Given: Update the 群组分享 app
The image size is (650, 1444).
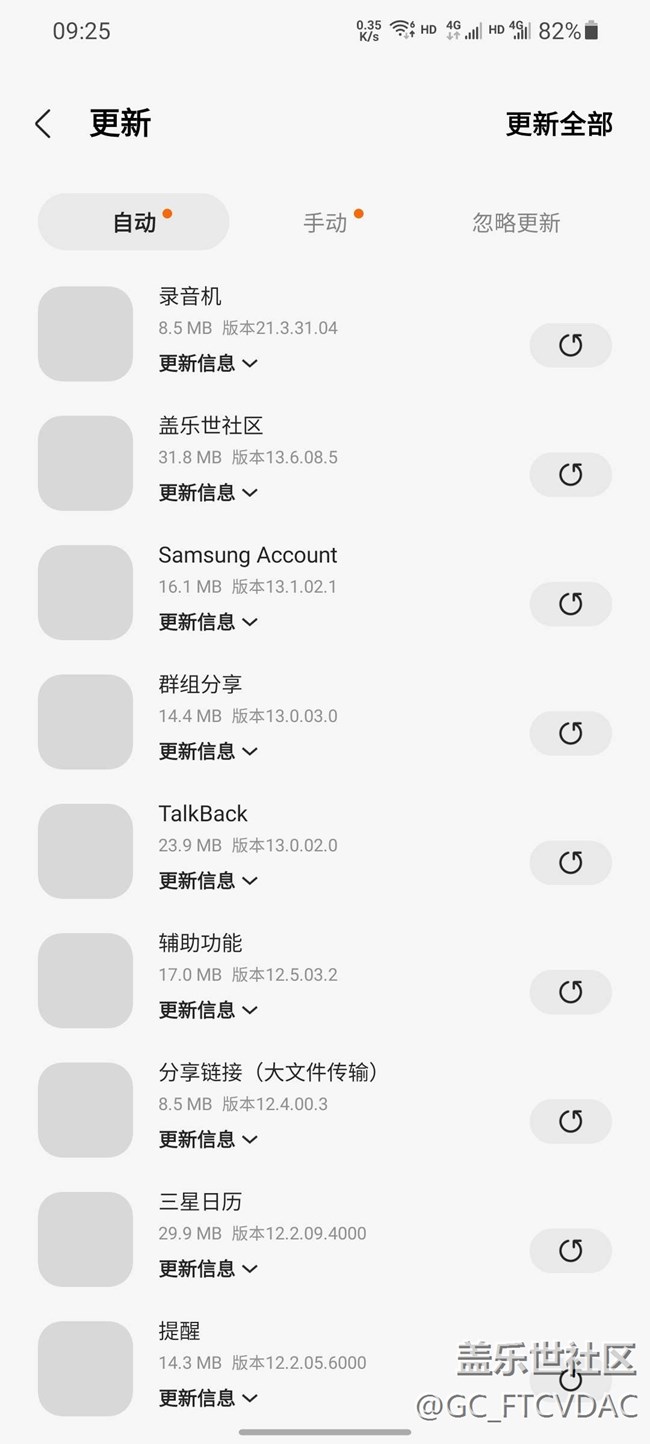Looking at the screenshot, I should pyautogui.click(x=570, y=733).
